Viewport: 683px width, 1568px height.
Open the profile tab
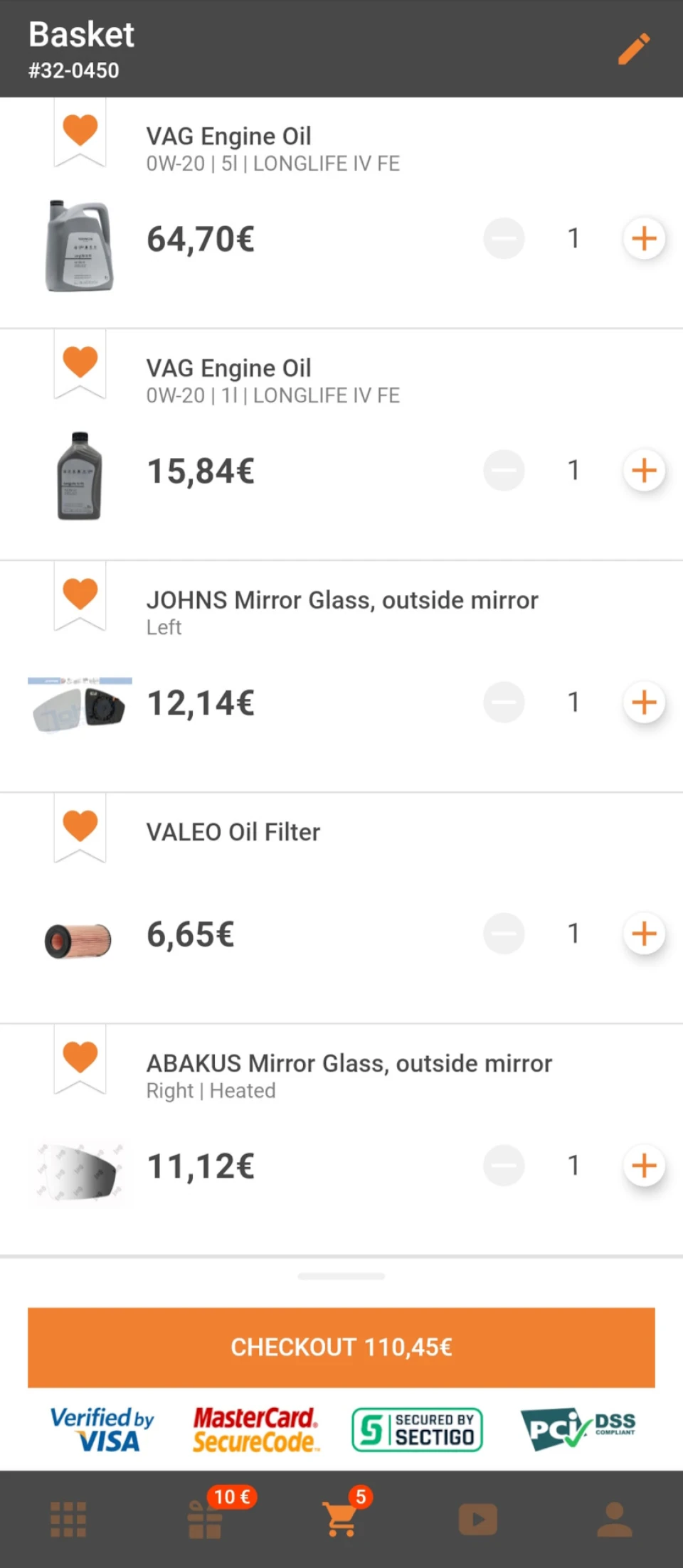coord(615,1520)
